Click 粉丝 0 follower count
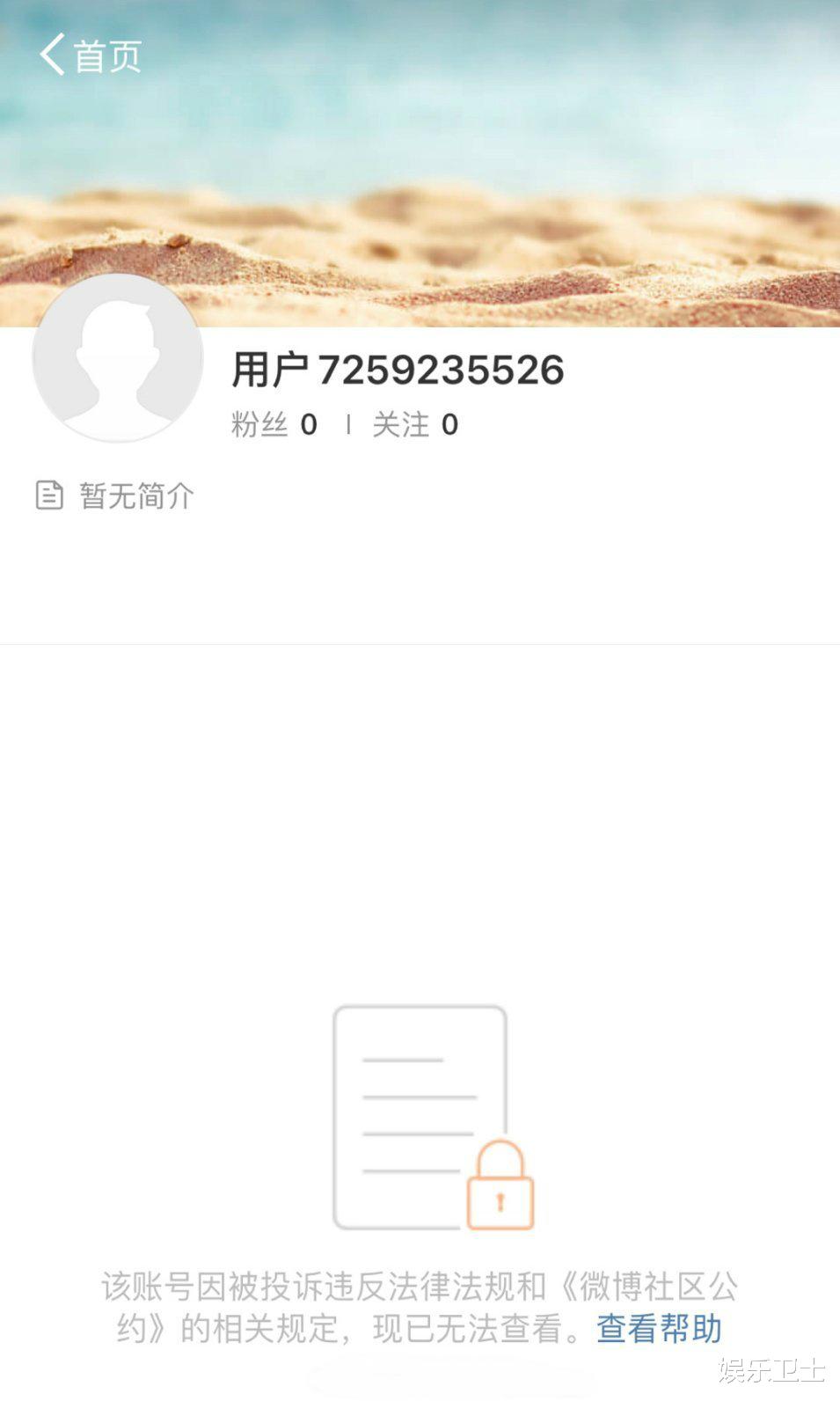 click(275, 423)
